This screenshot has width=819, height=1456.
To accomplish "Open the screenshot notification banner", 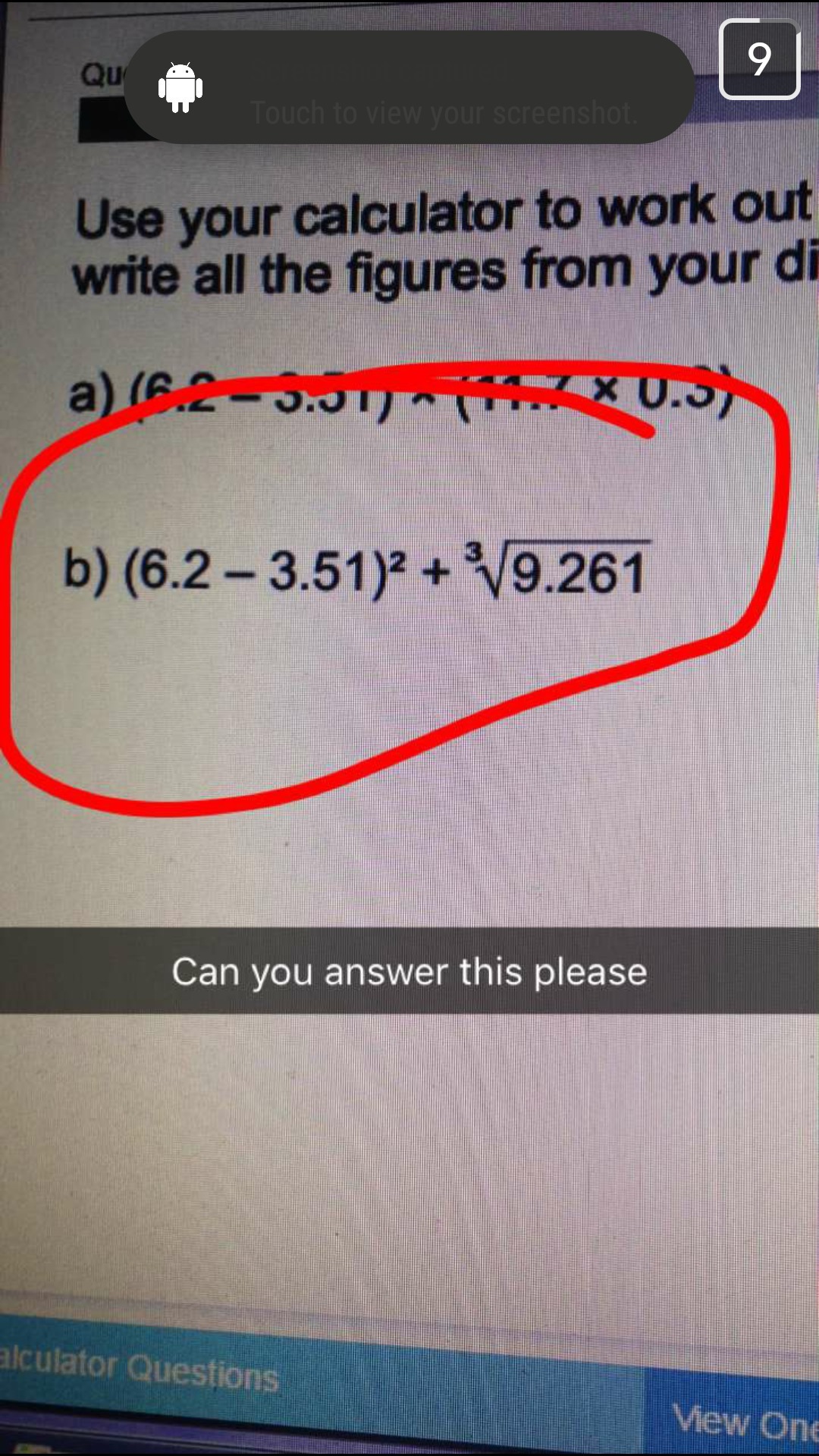I will pos(409,88).
